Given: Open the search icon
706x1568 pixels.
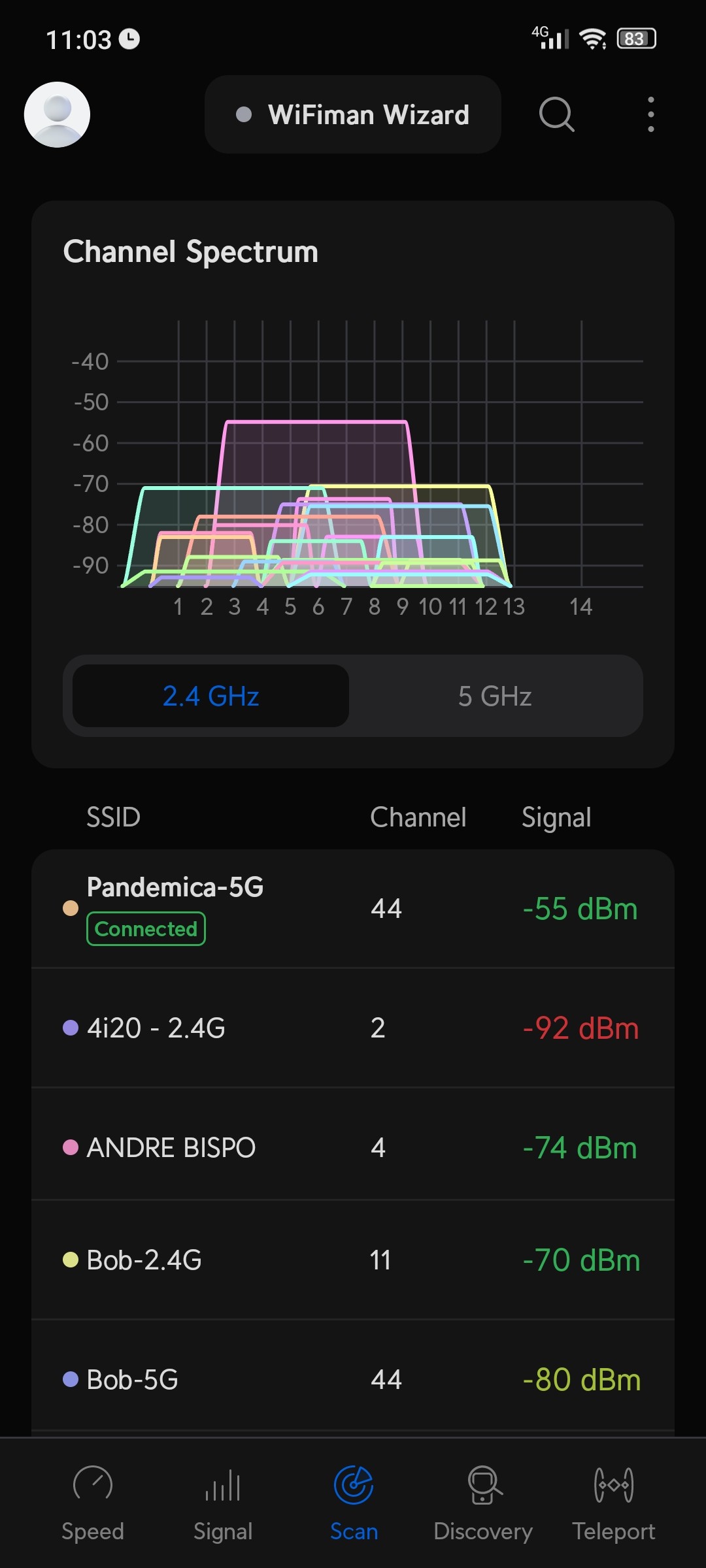Looking at the screenshot, I should pyautogui.click(x=556, y=114).
